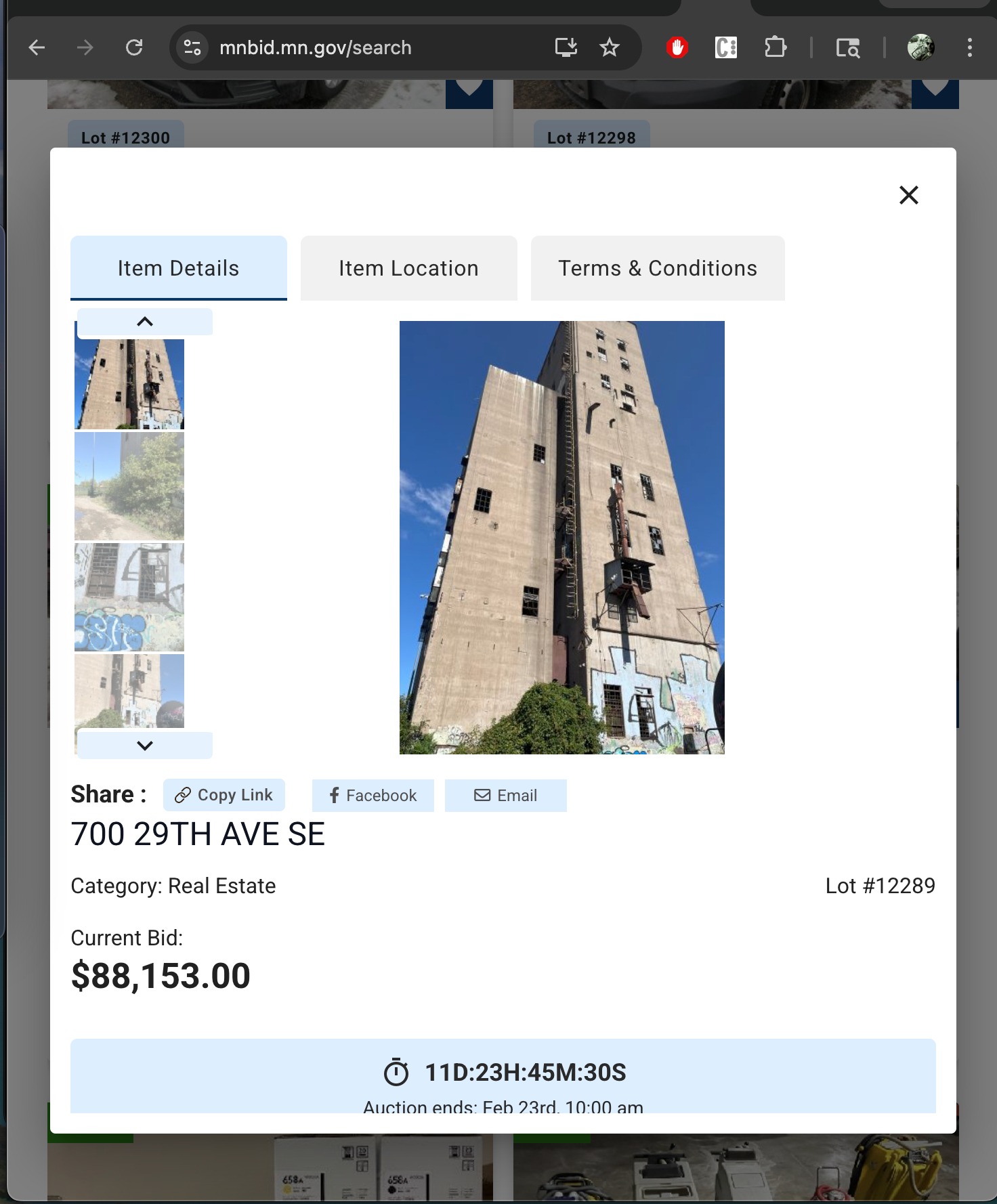The image size is (997, 1204).
Task: Open the browser three-dot menu
Action: 970,47
